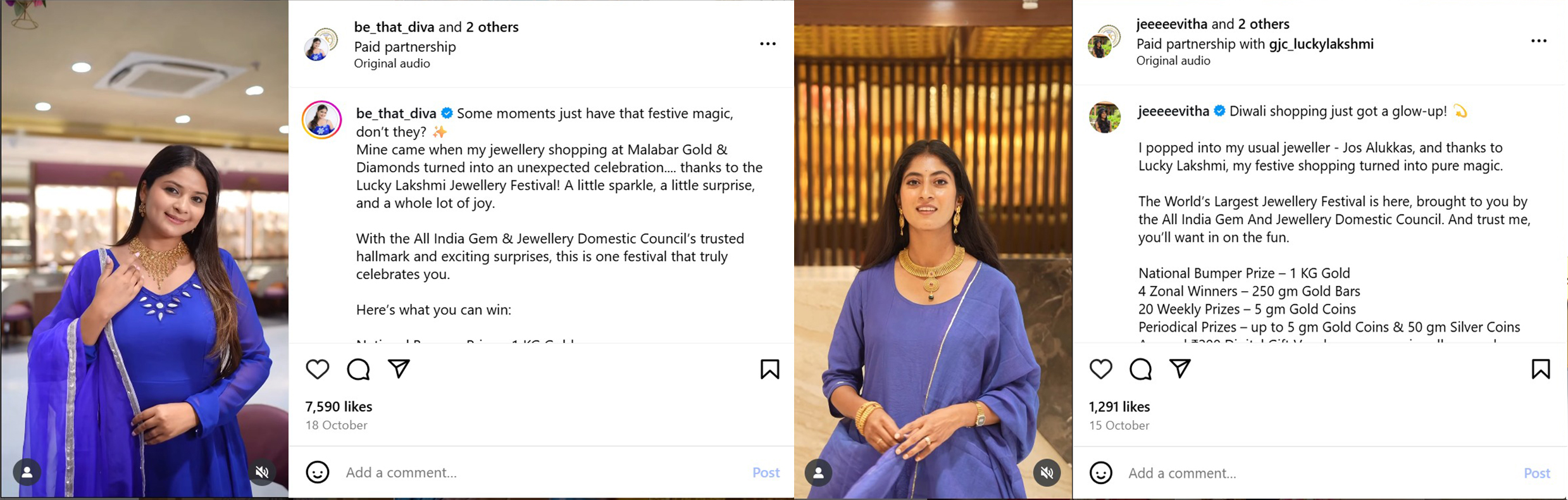Share jeeeeevitha's post
1568x500 pixels.
point(1180,368)
